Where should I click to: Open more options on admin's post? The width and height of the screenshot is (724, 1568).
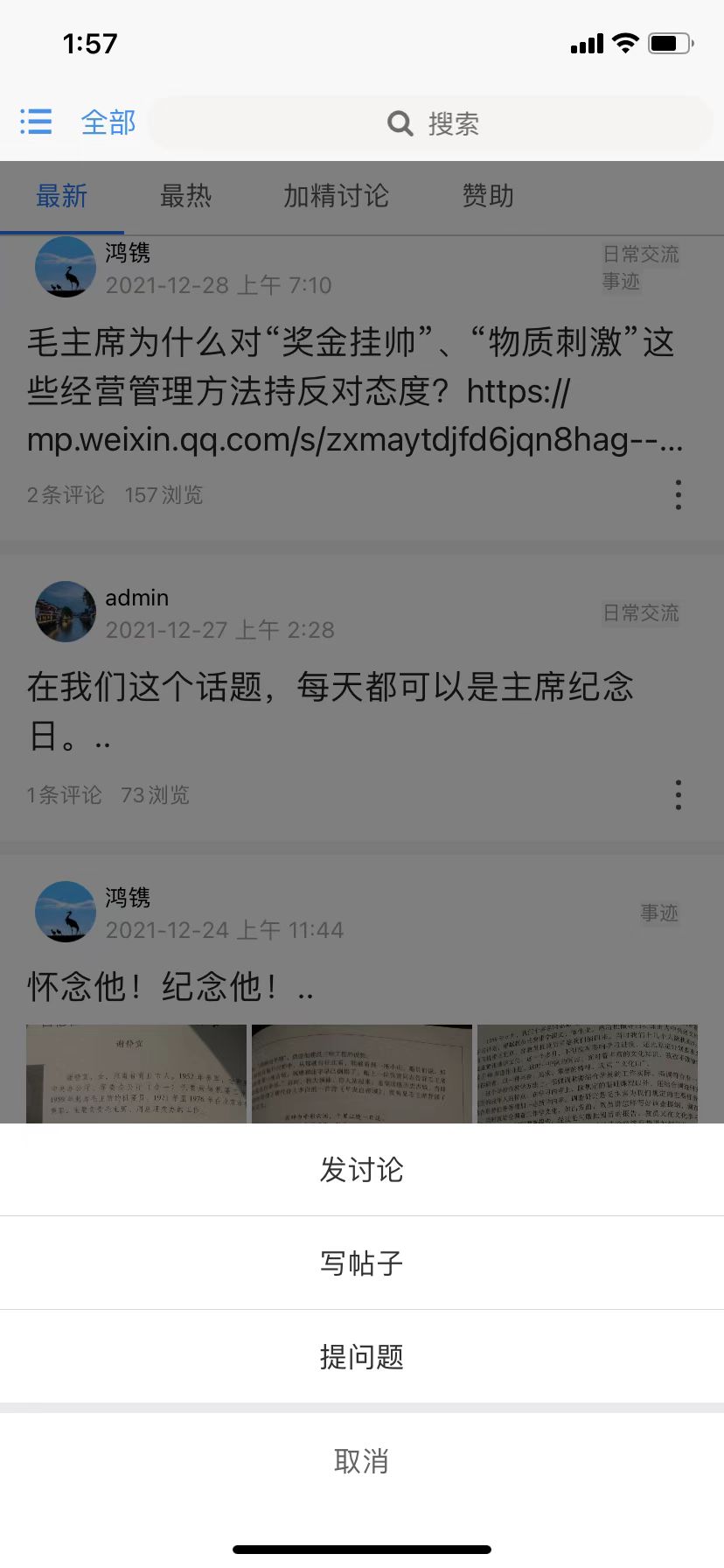[679, 794]
